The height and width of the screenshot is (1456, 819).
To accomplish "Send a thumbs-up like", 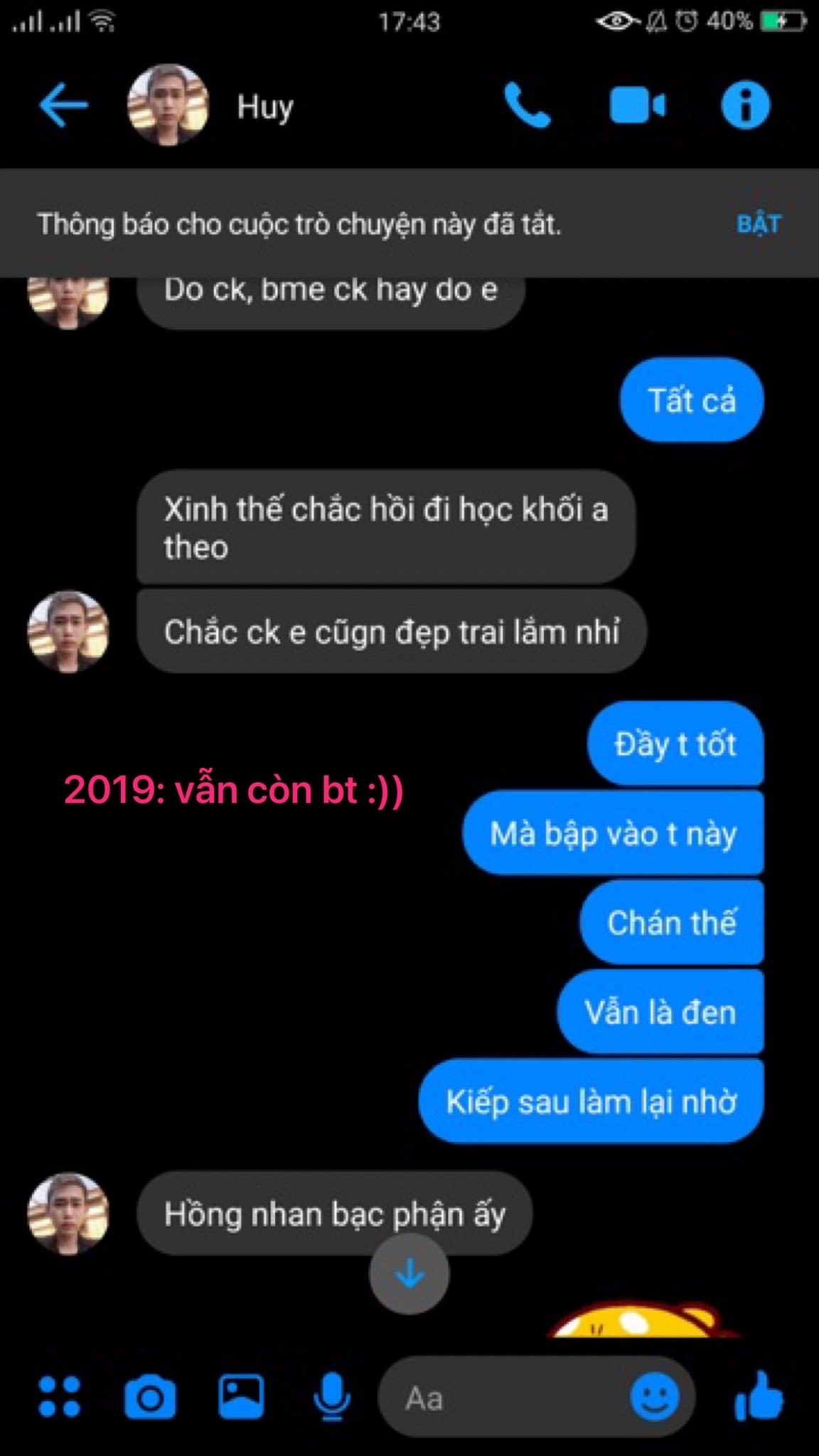I will click(759, 1398).
